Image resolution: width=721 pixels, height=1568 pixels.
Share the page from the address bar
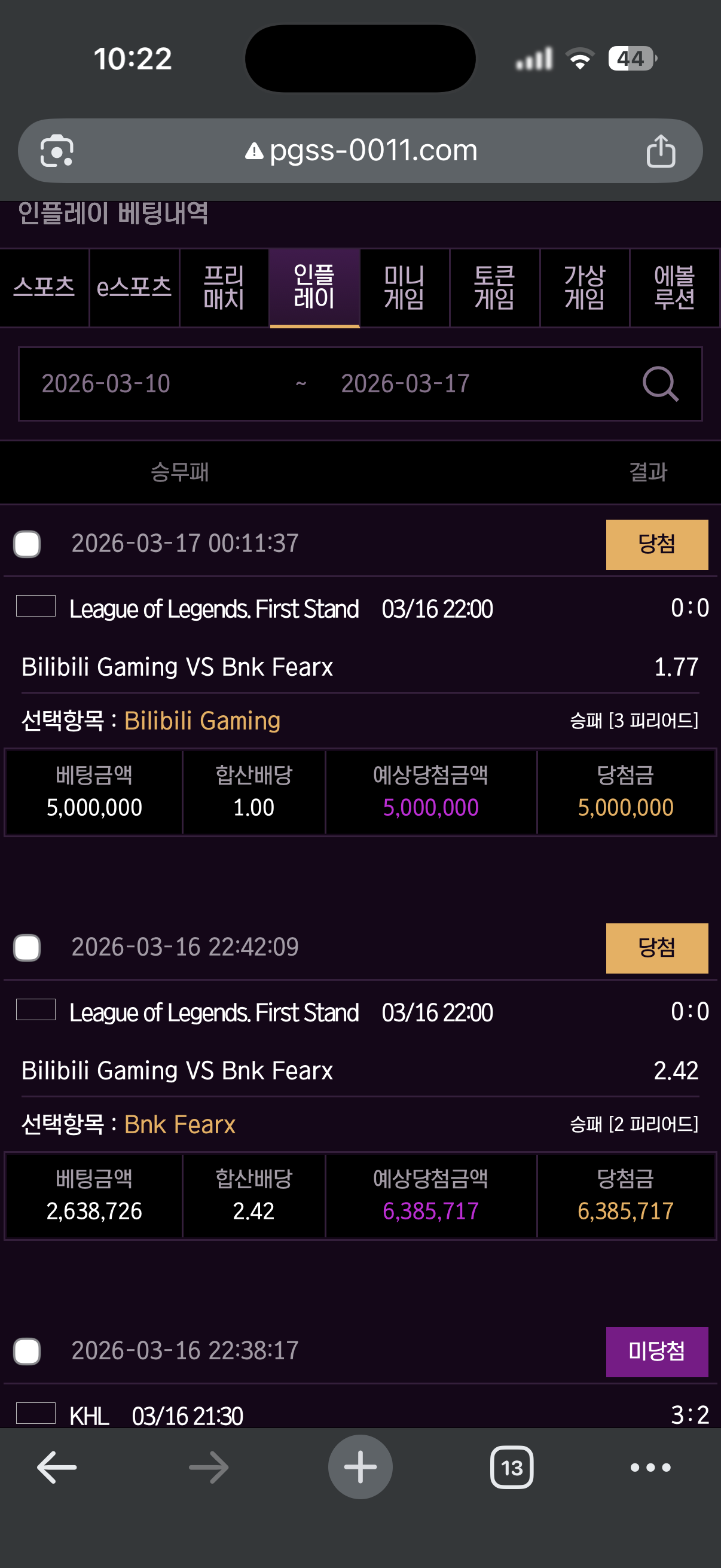coord(660,151)
